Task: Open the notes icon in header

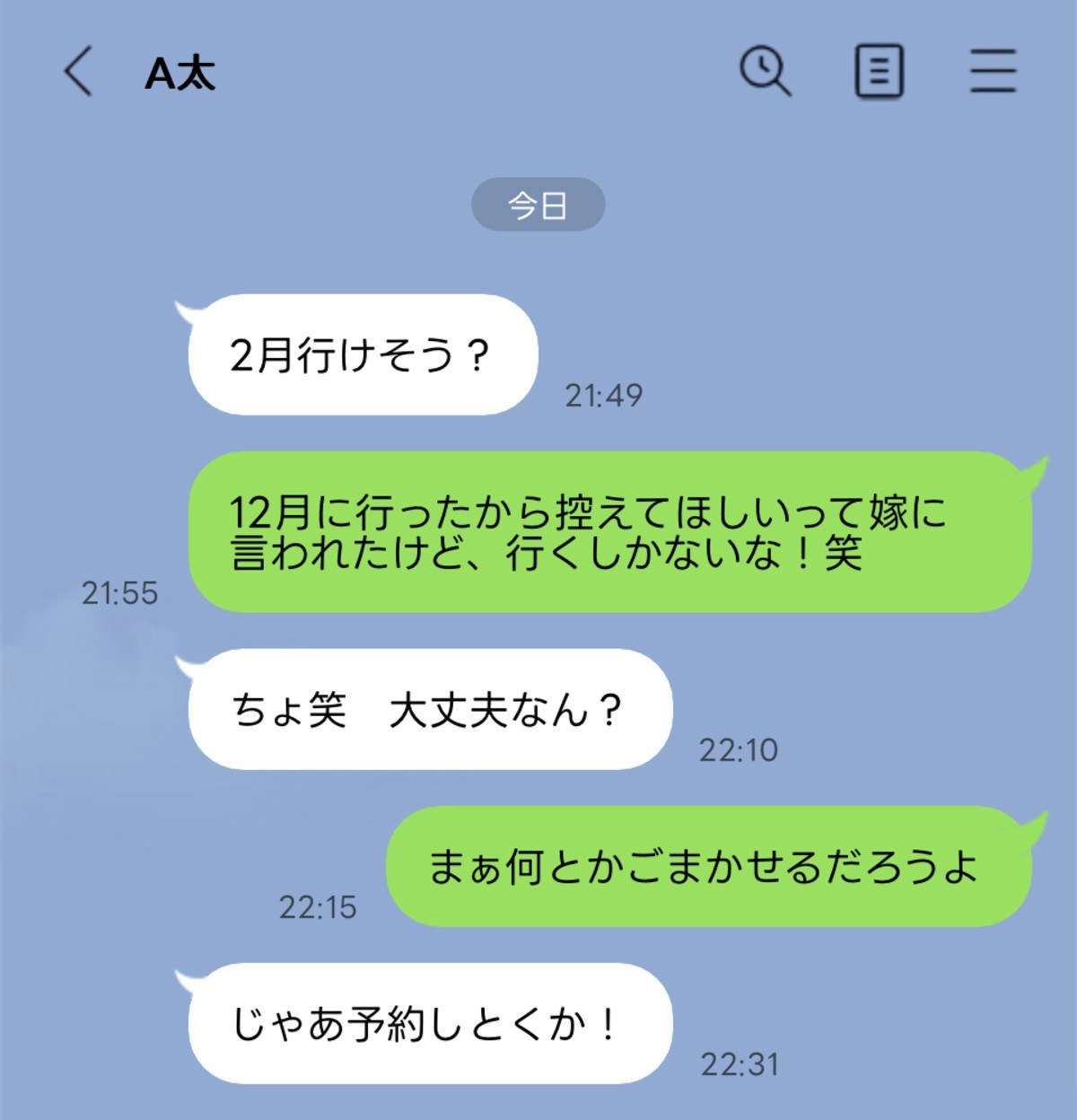Action: (x=878, y=71)
